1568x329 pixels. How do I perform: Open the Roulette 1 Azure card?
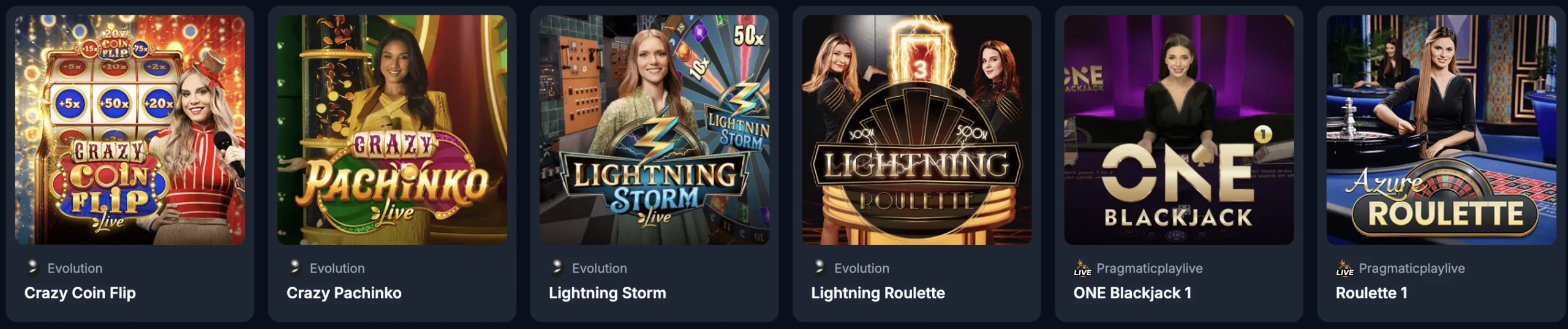[1441, 130]
